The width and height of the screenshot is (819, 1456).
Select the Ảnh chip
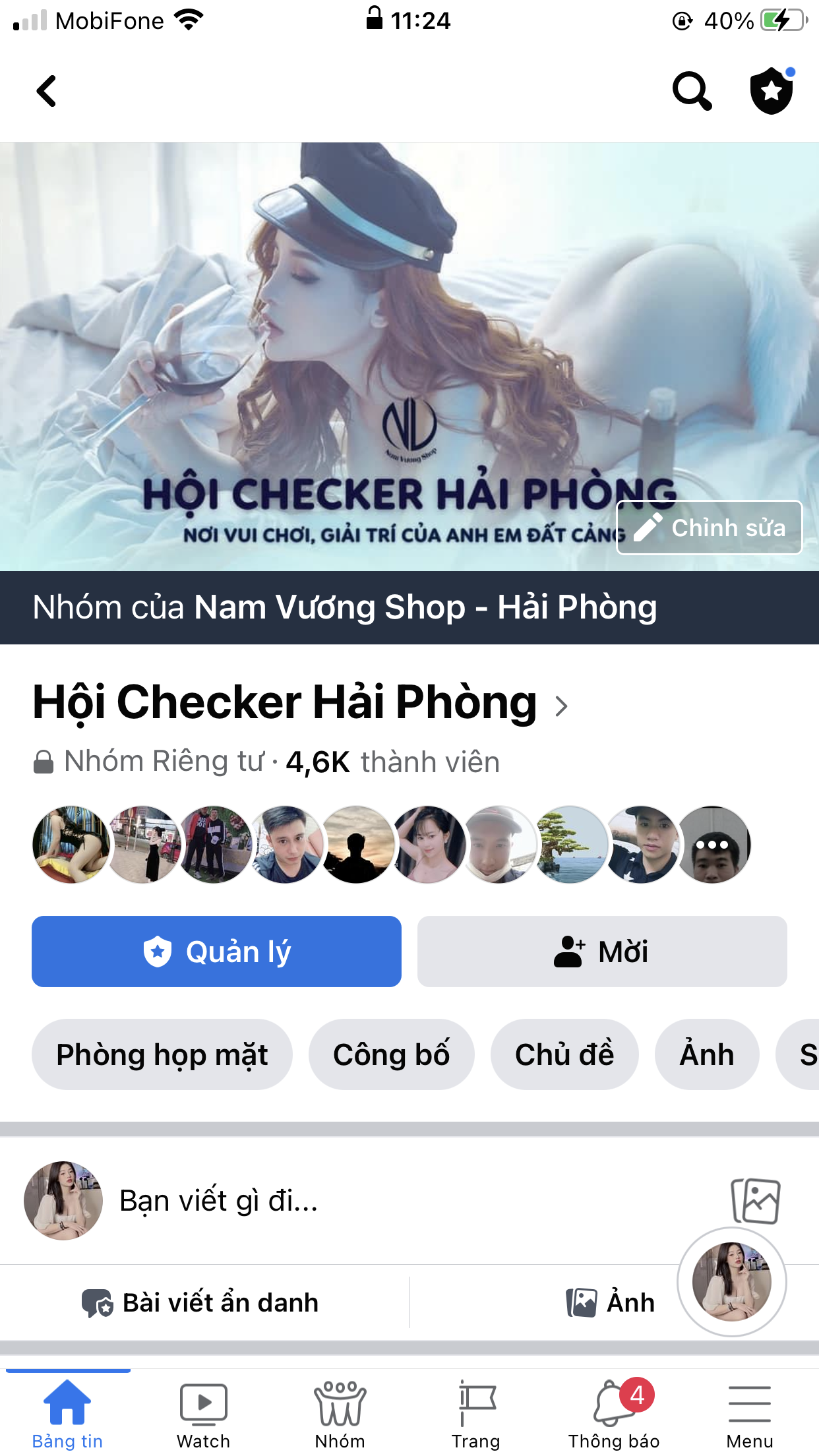707,1054
